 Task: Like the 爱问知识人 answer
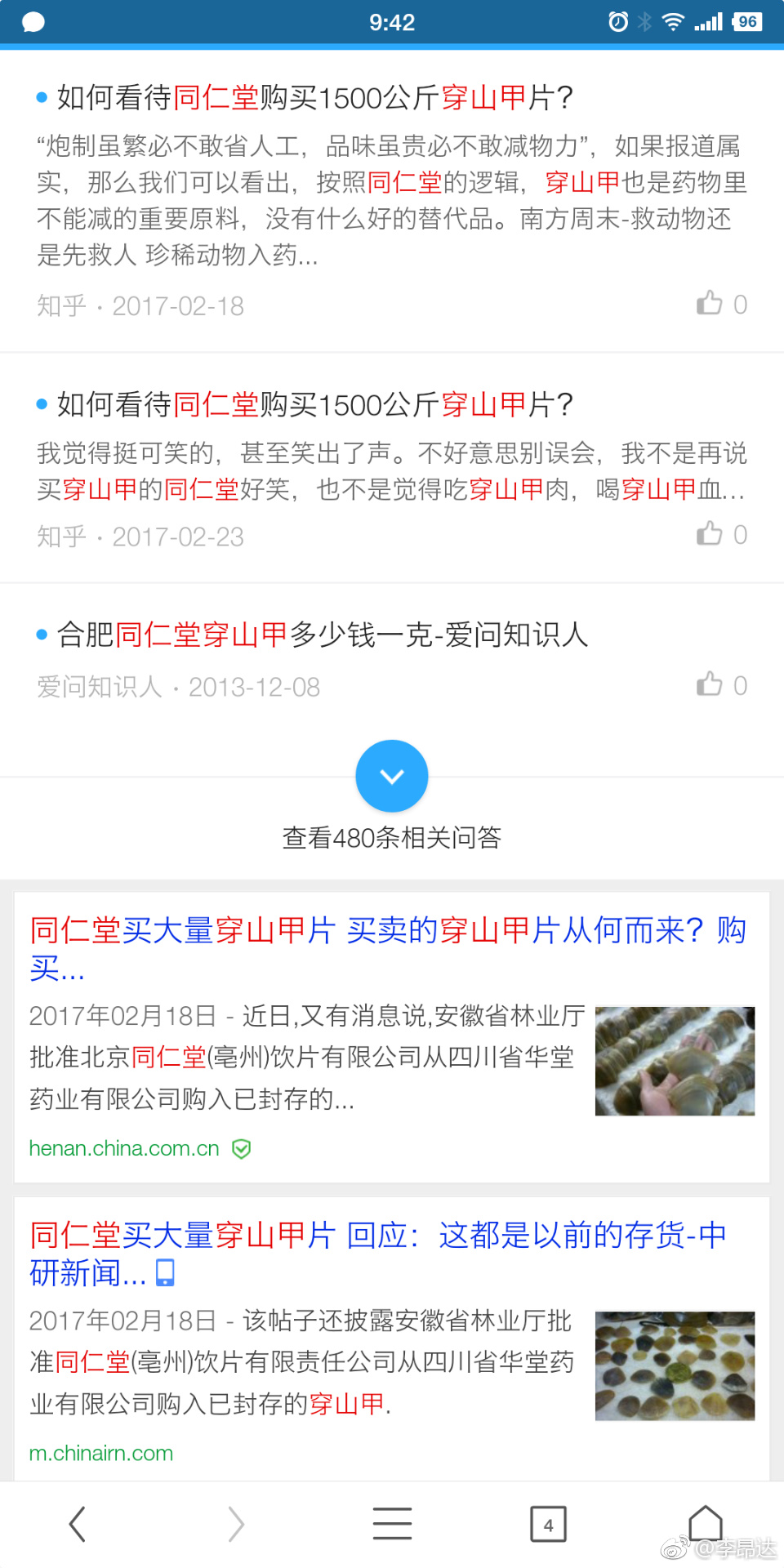[x=710, y=684]
